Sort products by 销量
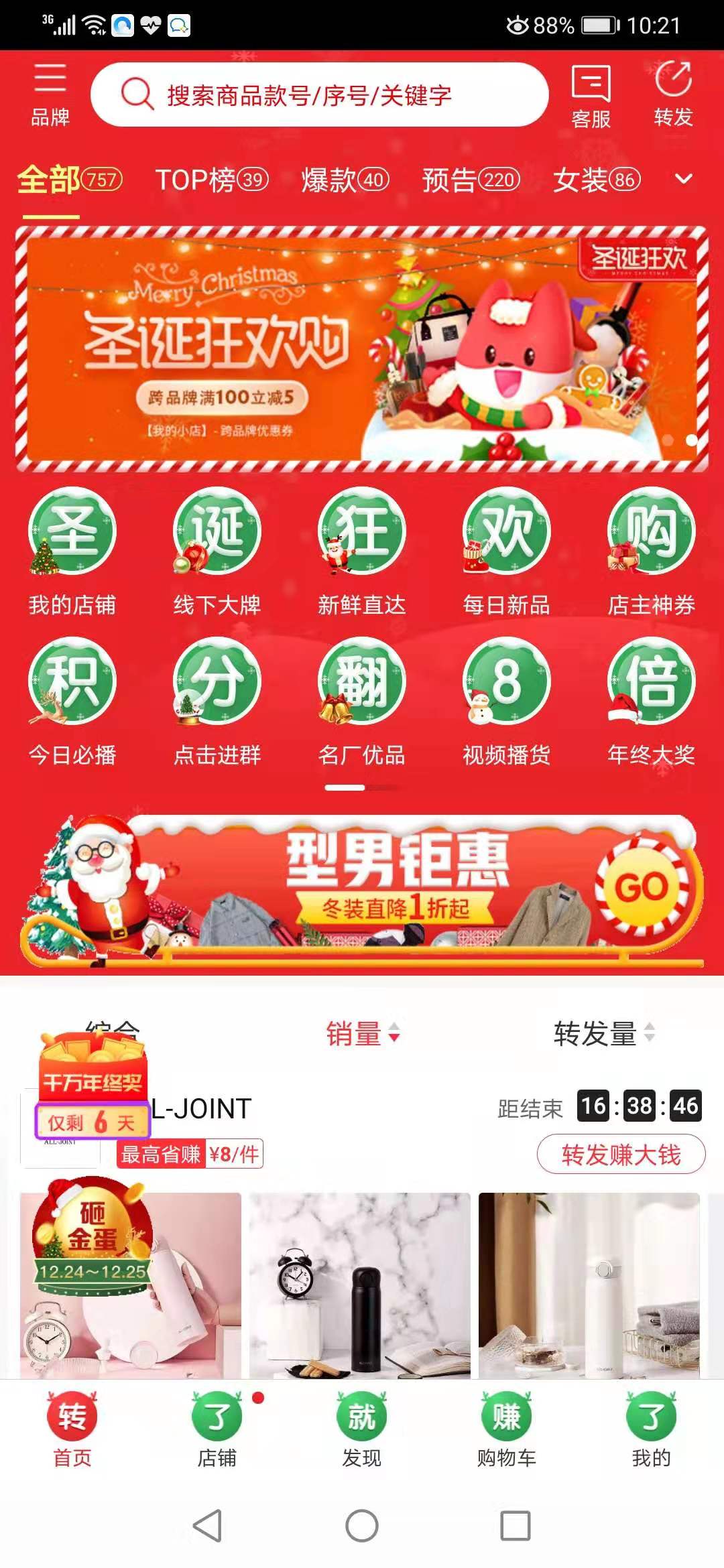This screenshot has height=1568, width=724. pos(362,1033)
